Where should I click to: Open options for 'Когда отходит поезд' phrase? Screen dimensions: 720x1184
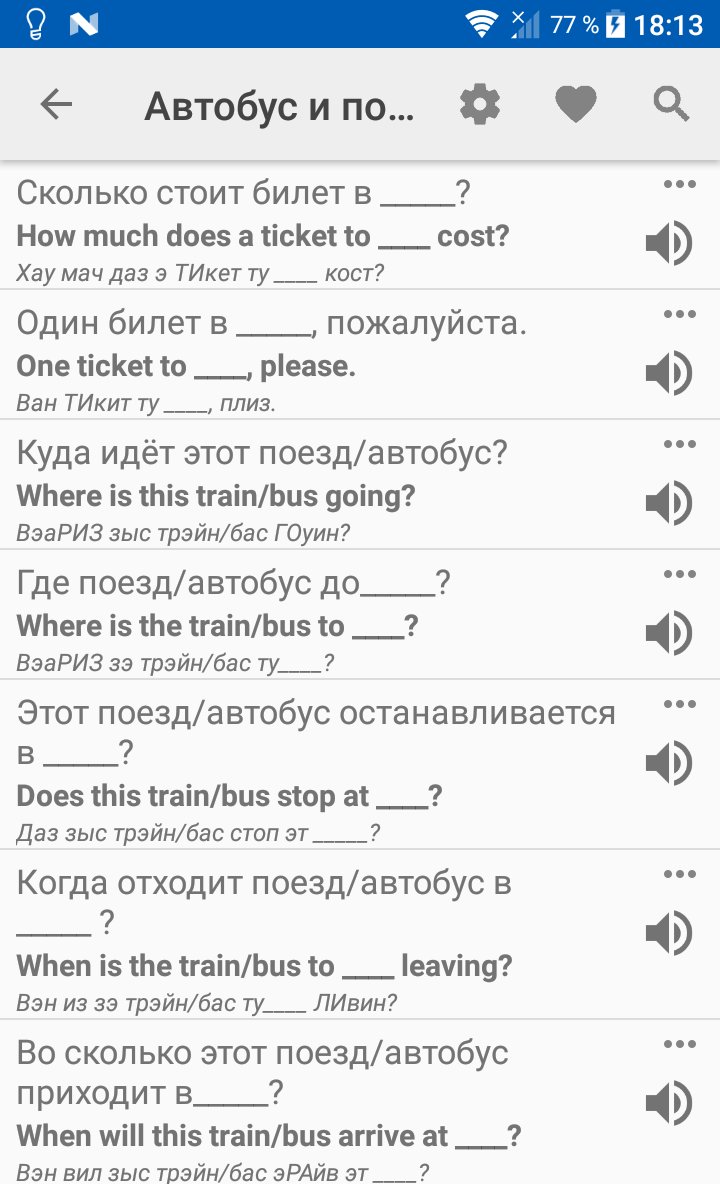pyautogui.click(x=680, y=872)
